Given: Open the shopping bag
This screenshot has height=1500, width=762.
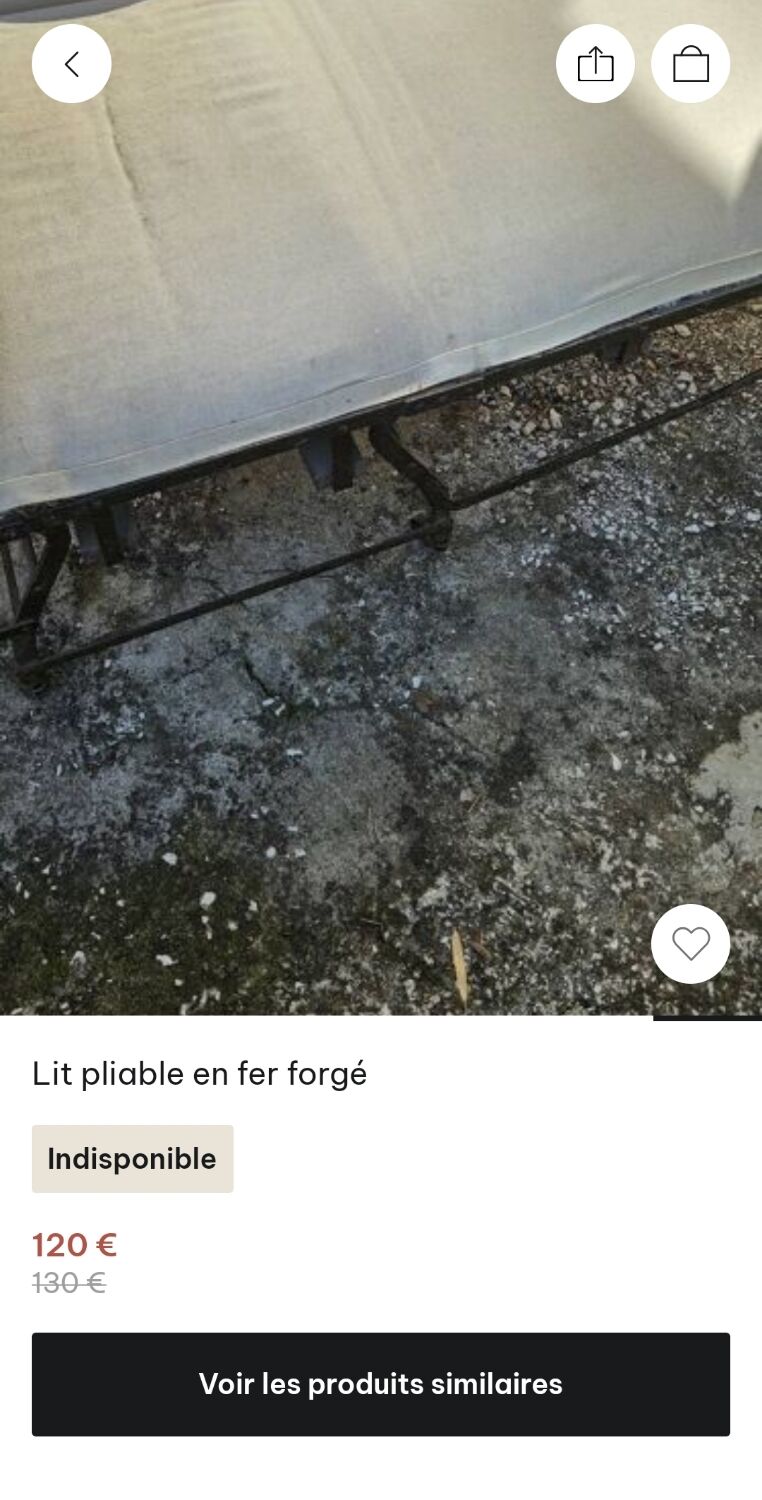Looking at the screenshot, I should [x=690, y=64].
